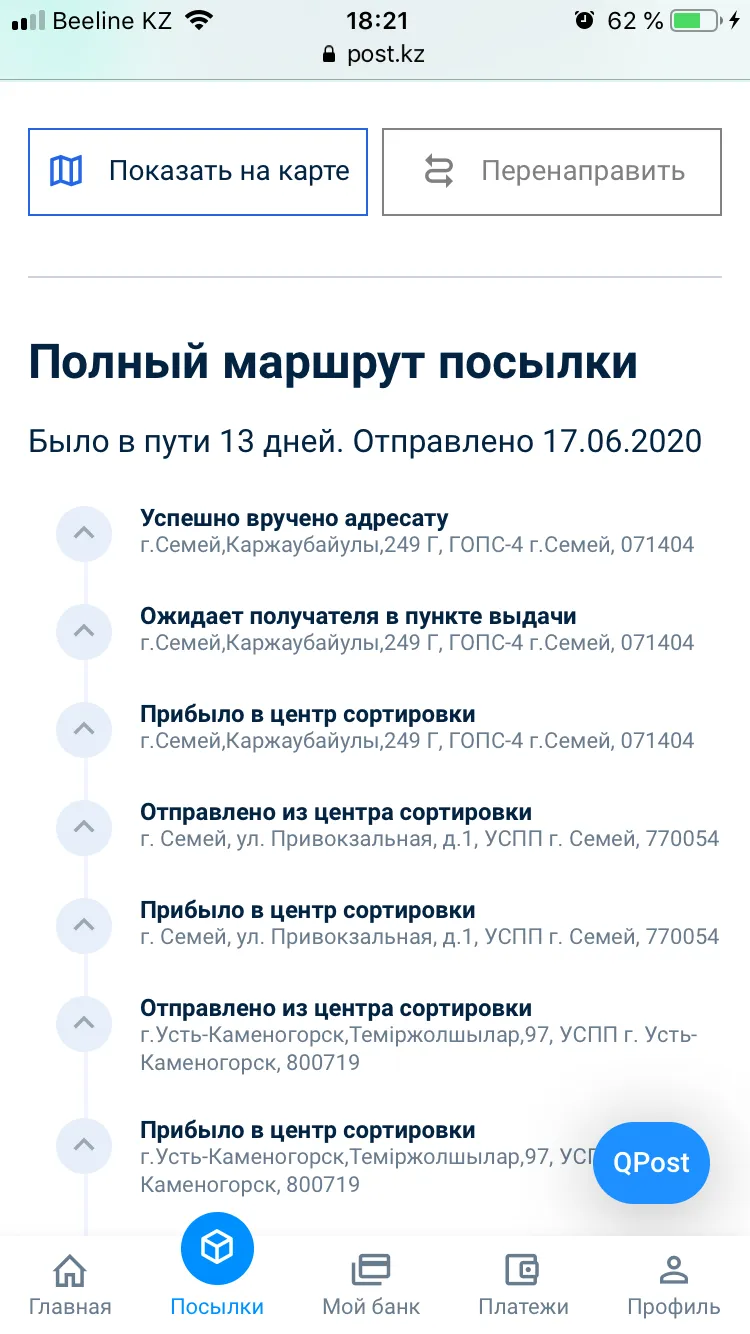Open the QPost floating button
The image size is (750, 1334).
651,1162
